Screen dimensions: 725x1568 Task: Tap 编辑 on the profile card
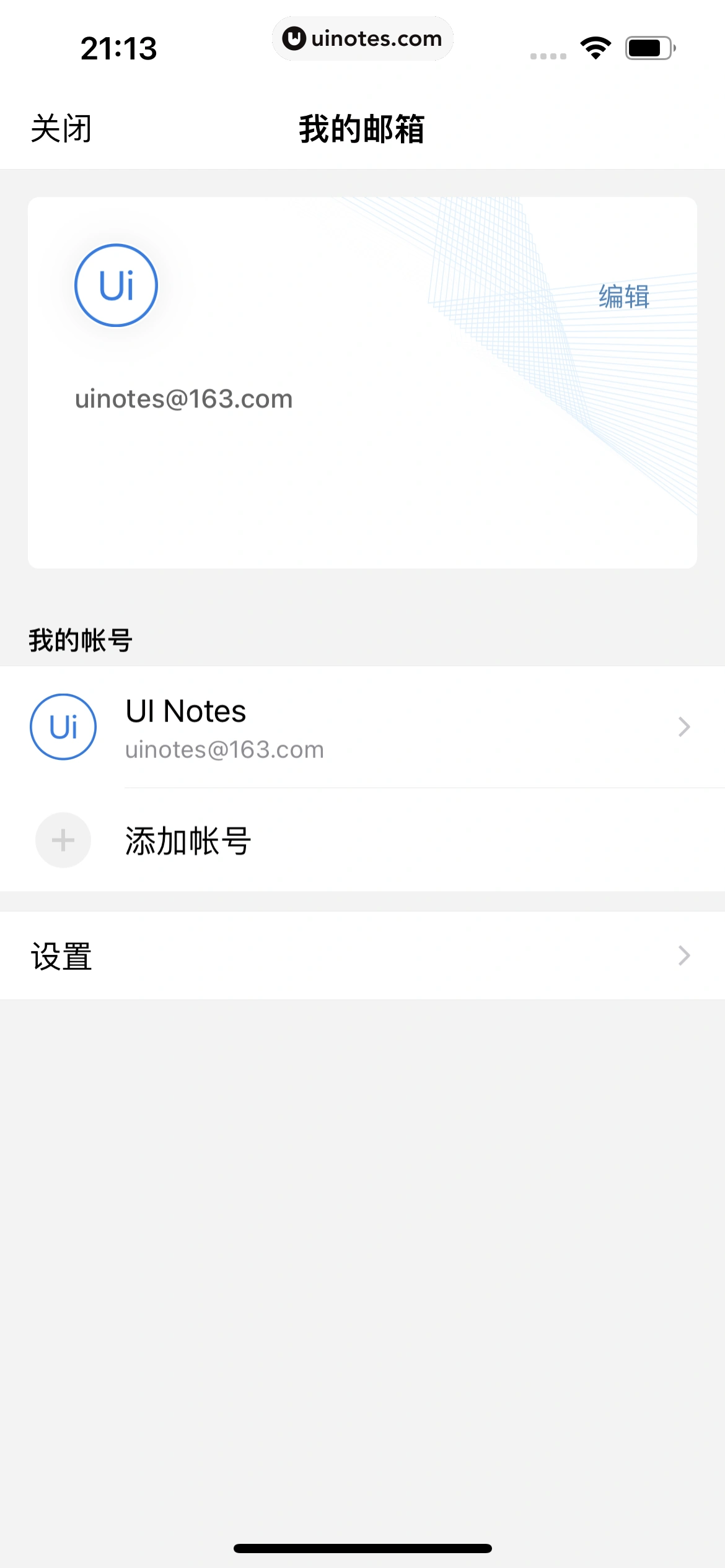point(623,297)
